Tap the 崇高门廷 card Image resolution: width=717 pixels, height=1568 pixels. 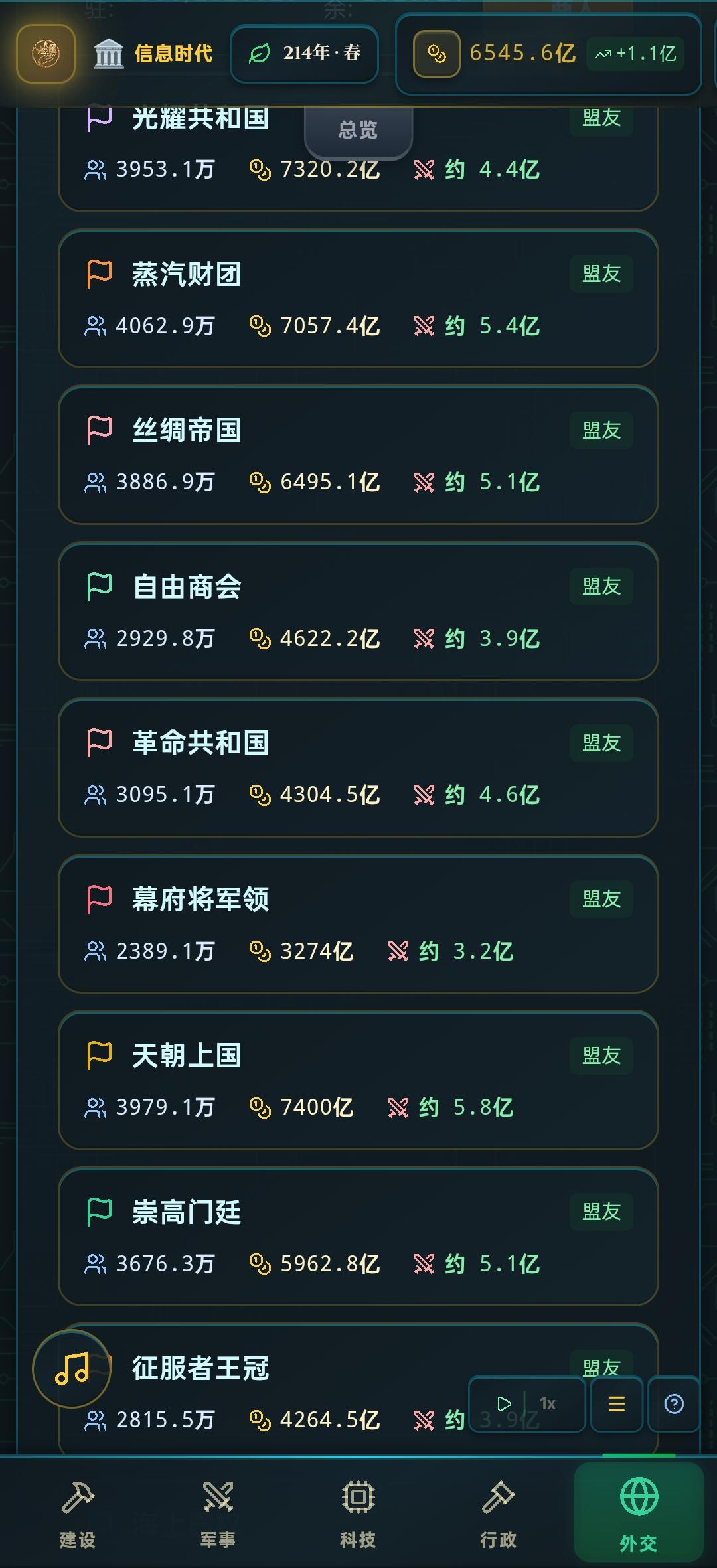coord(358,1237)
